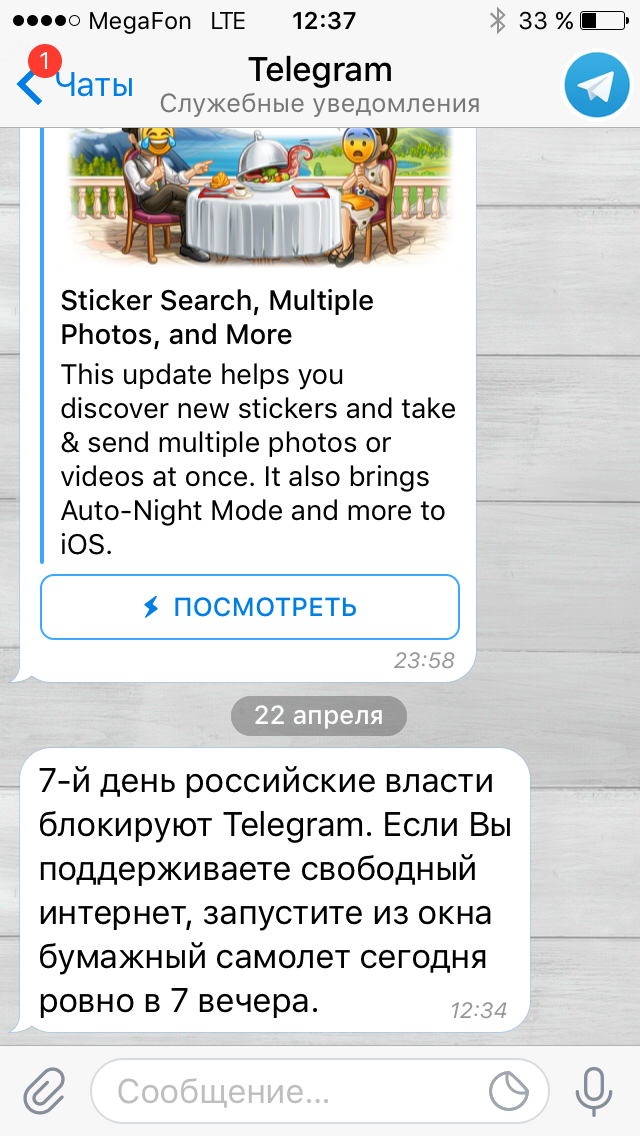
Task: Open the sticker panel icon
Action: (x=512, y=1091)
